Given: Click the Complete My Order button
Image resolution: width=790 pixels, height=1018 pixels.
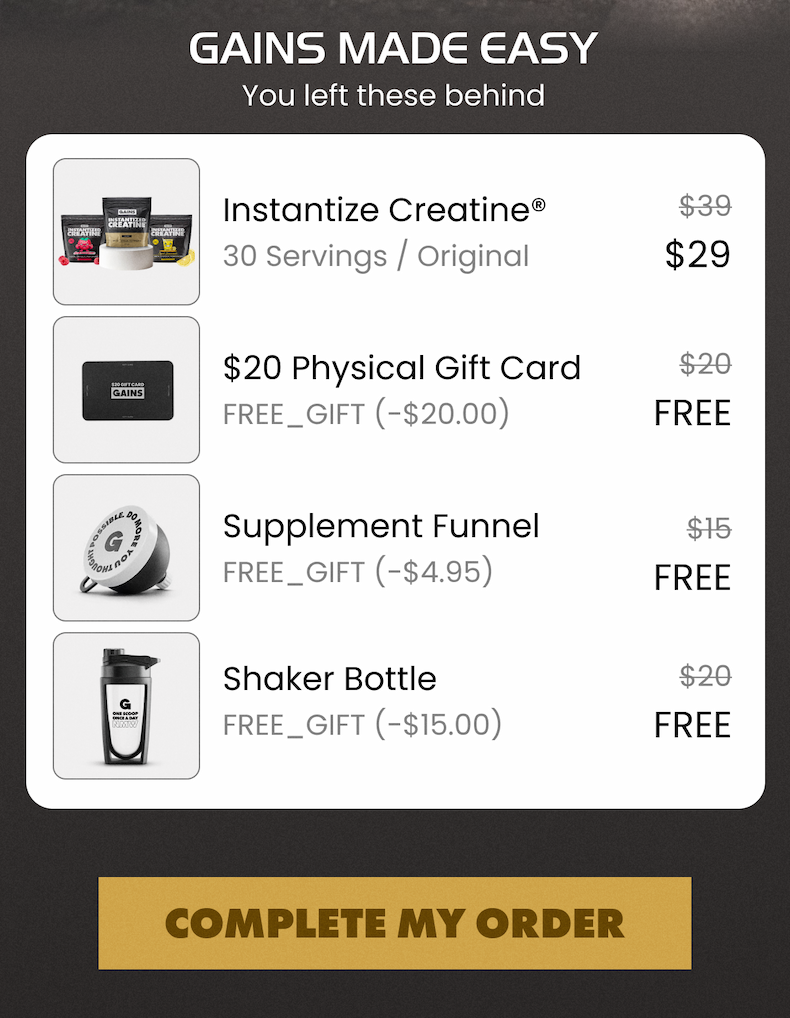Looking at the screenshot, I should click(x=394, y=923).
